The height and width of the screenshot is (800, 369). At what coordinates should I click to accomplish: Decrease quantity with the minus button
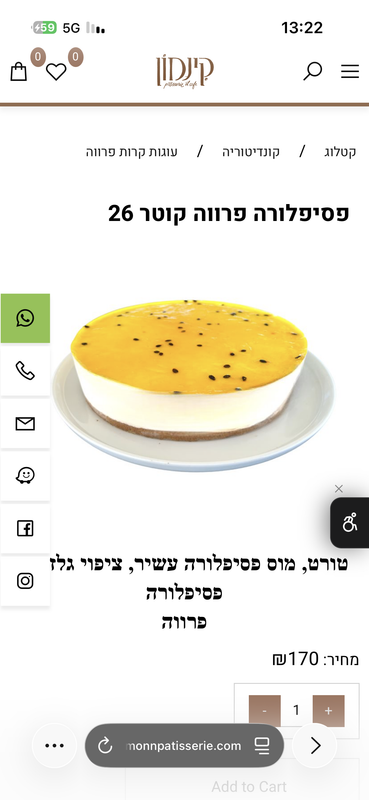tap(264, 711)
